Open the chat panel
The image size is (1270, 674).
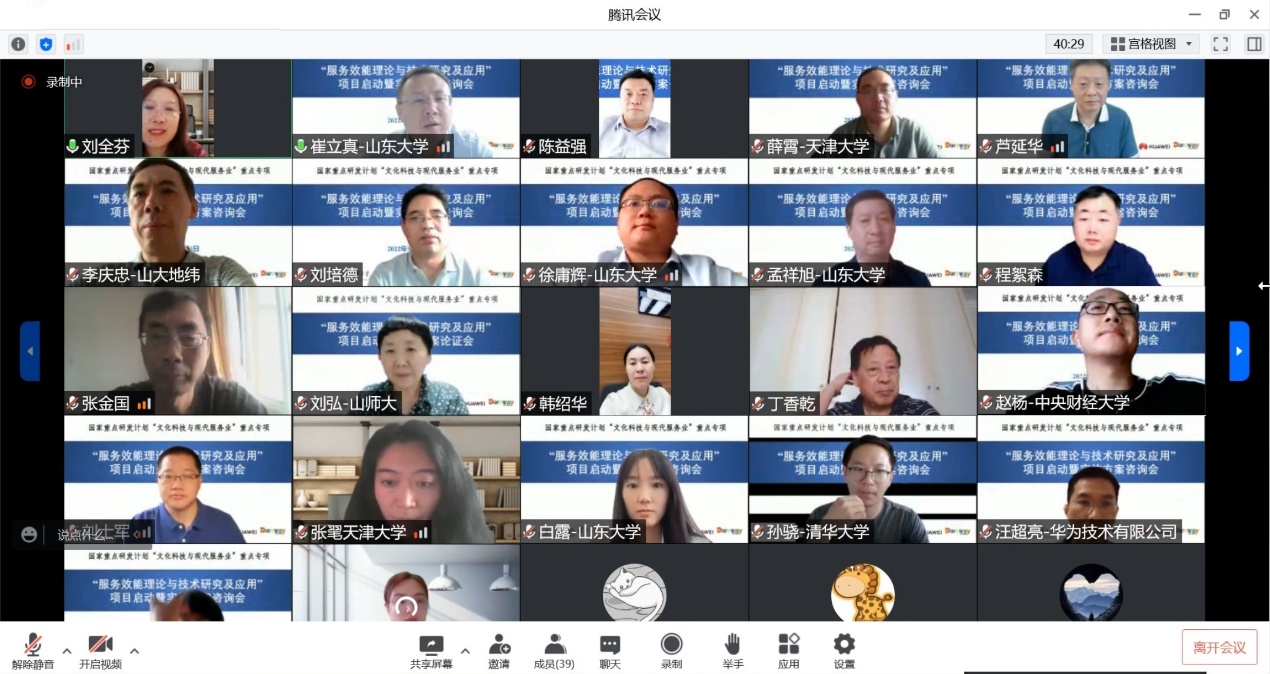coord(610,651)
